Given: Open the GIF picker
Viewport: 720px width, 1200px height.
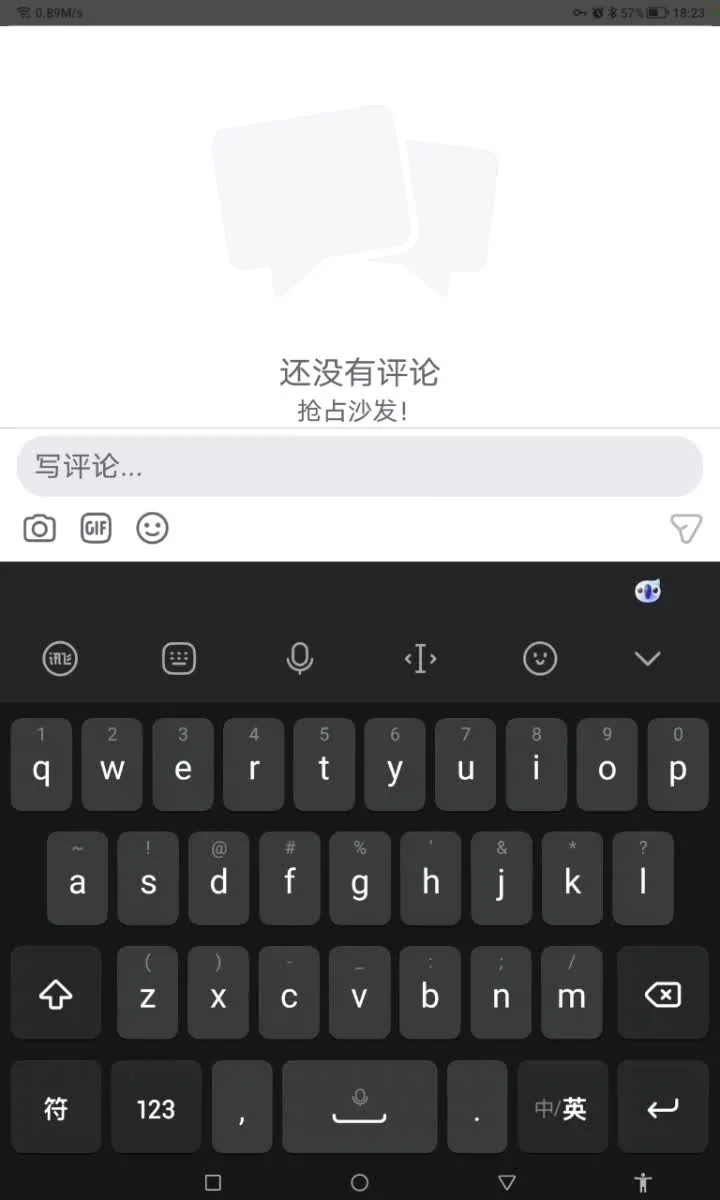Looking at the screenshot, I should 96,528.
